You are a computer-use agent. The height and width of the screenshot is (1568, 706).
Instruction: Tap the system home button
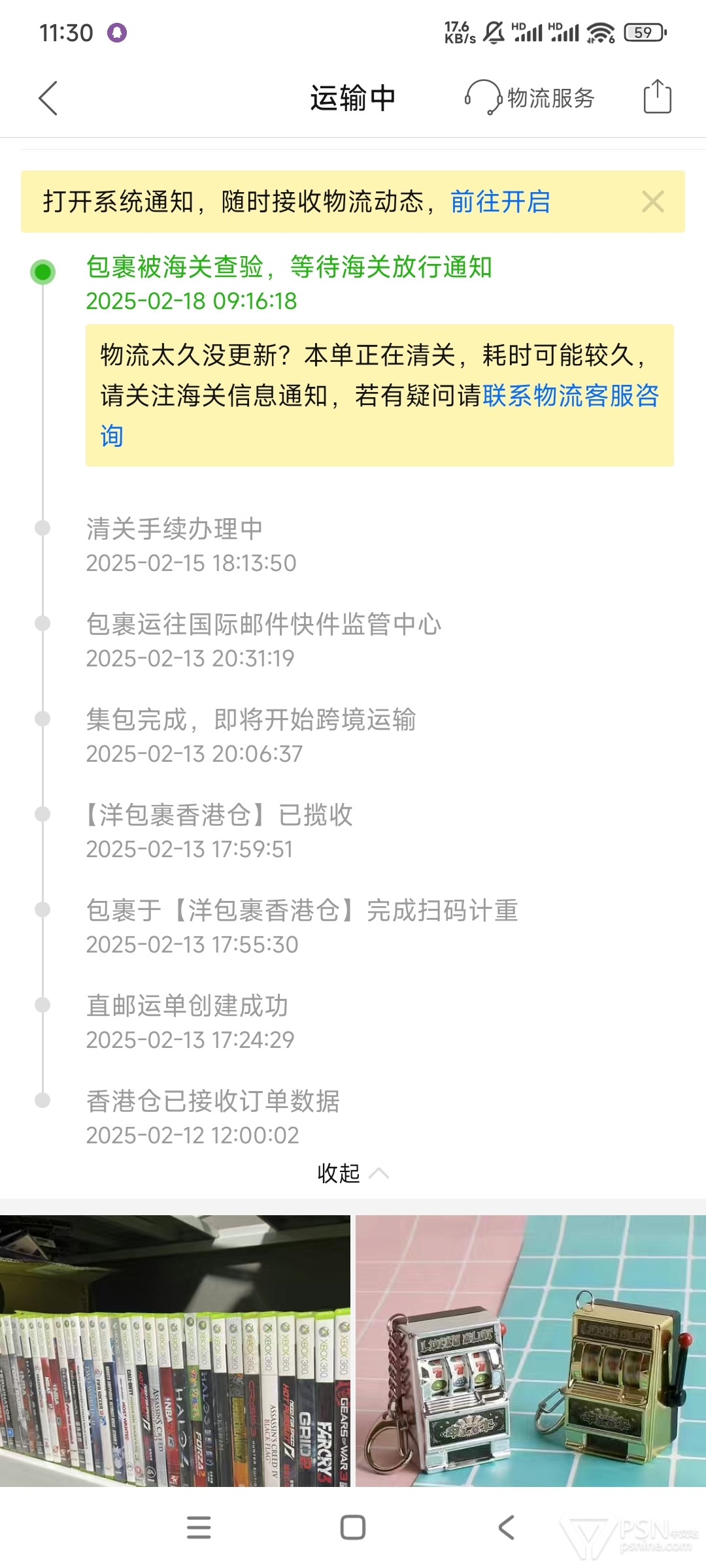(x=353, y=1527)
